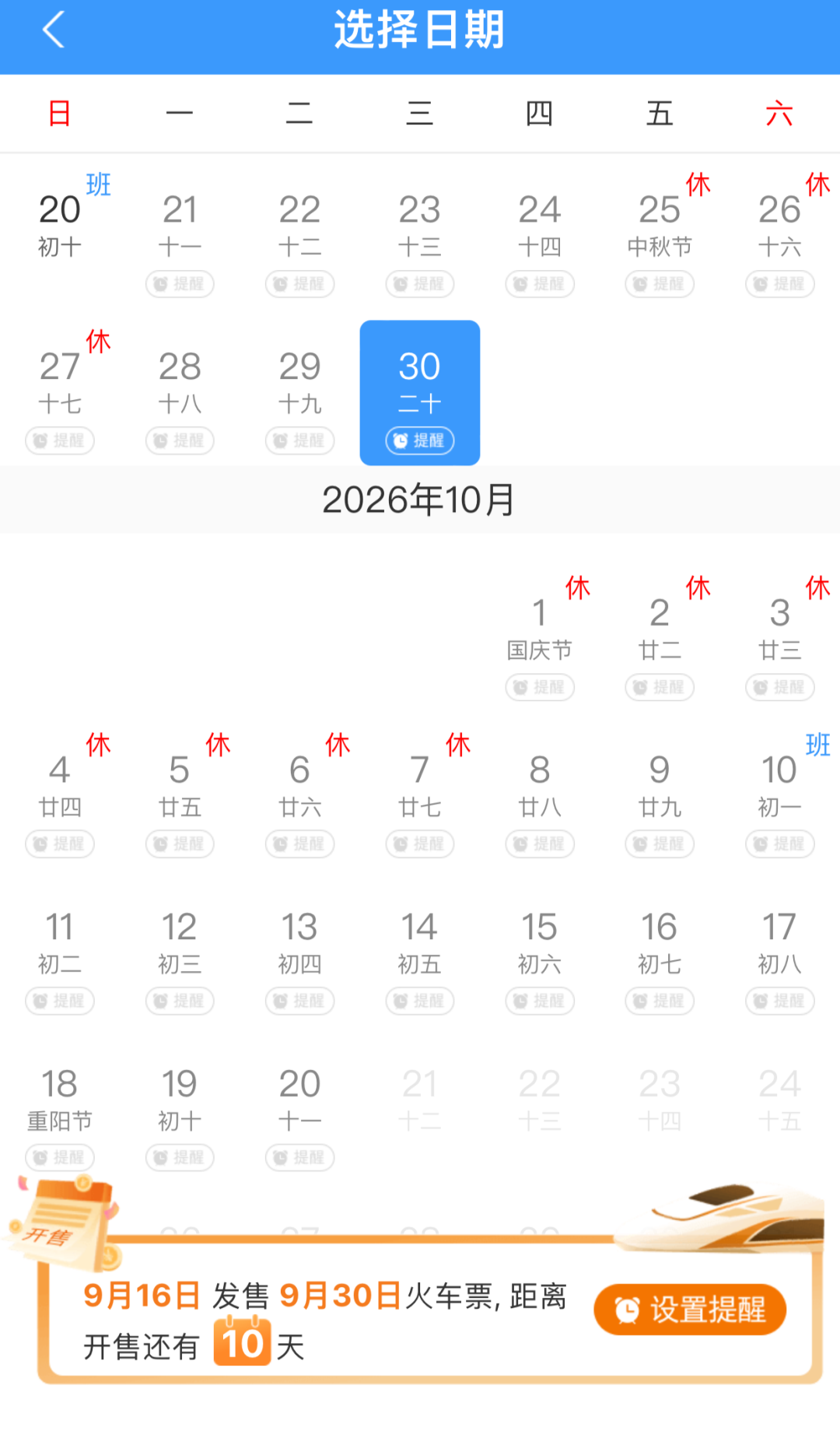Select October 20 十一 date

pos(300,1109)
